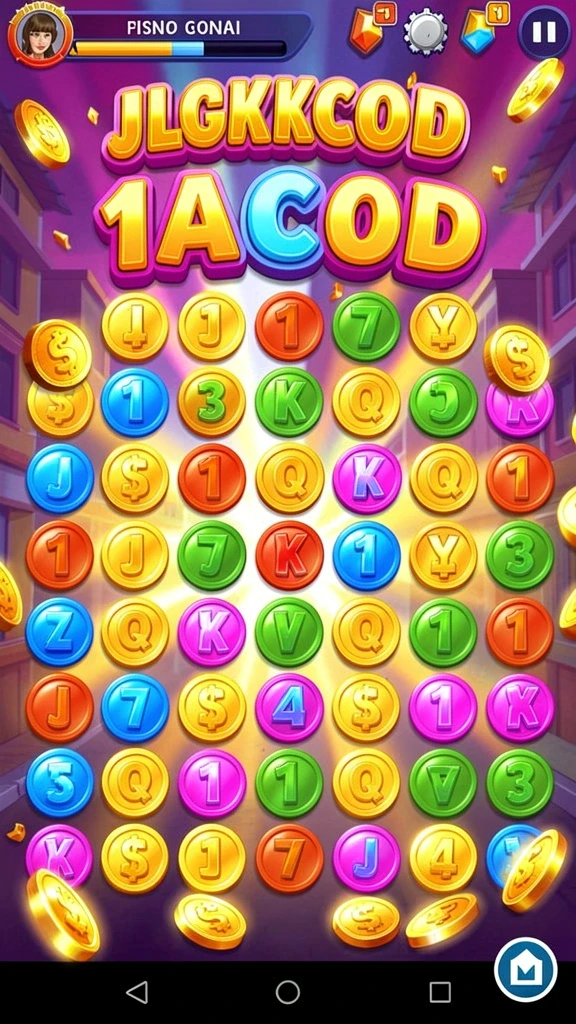This screenshot has width=576, height=1024.
Task: Select the blue Z coin
Action: coord(59,632)
